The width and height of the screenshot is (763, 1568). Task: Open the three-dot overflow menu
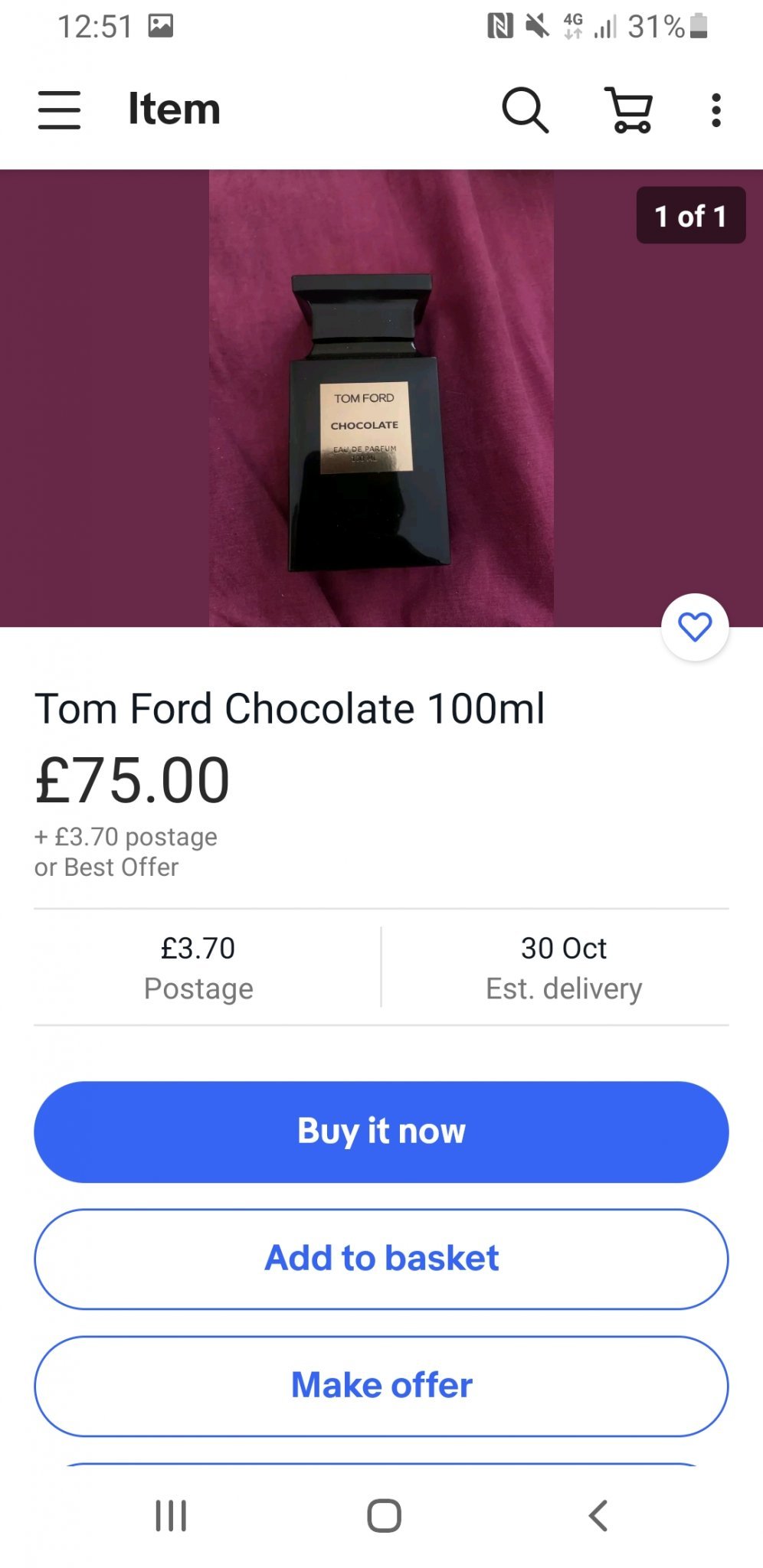point(716,110)
